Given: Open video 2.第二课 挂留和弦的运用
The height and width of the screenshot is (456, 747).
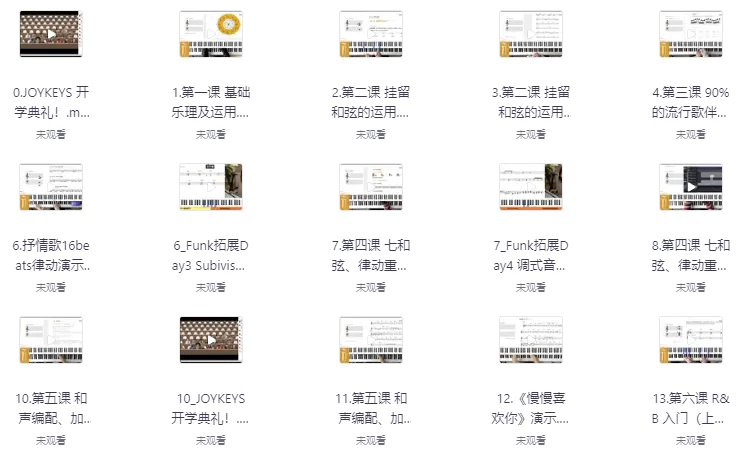Looking at the screenshot, I should click(370, 35).
